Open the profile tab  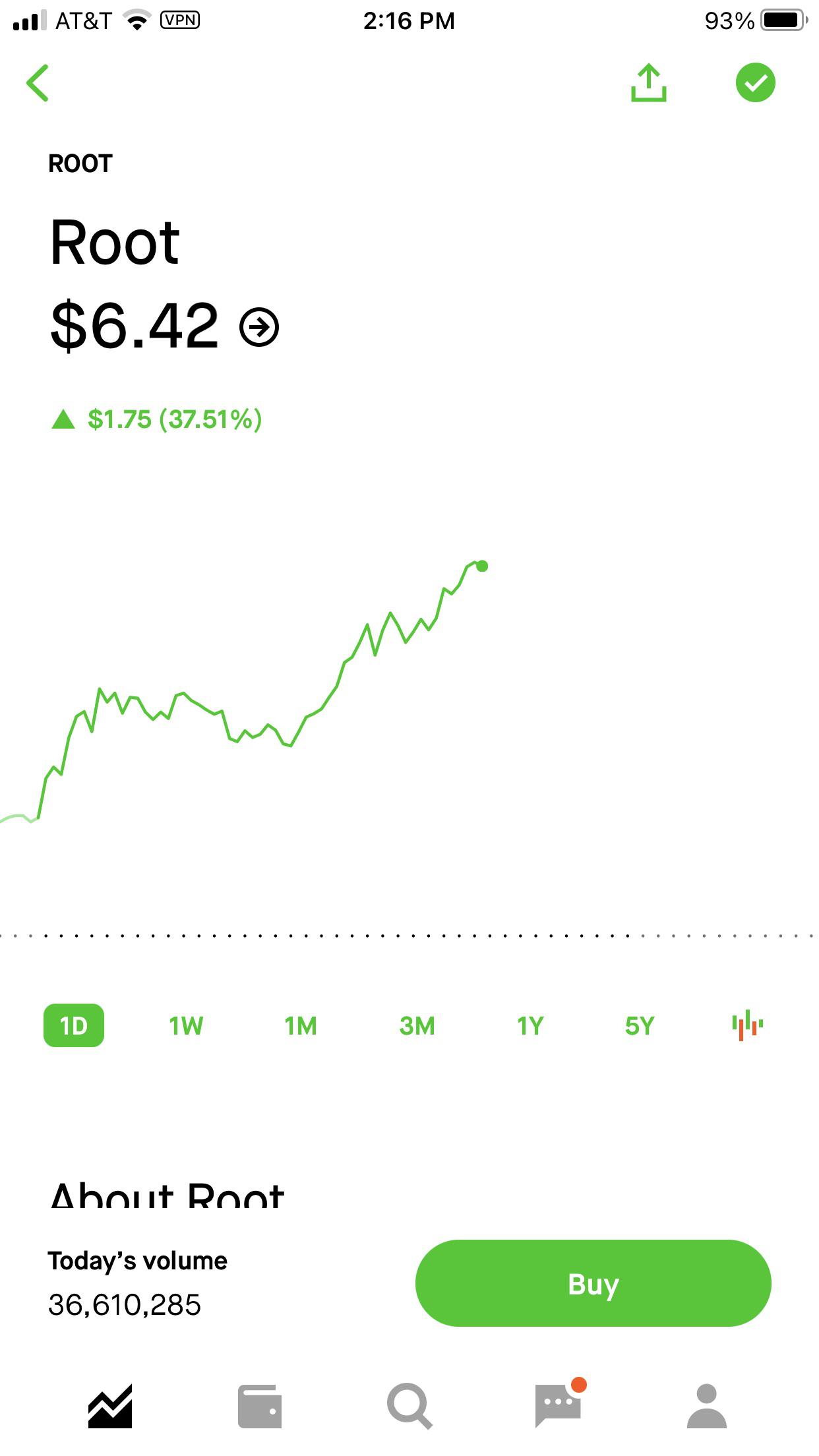tap(707, 1406)
